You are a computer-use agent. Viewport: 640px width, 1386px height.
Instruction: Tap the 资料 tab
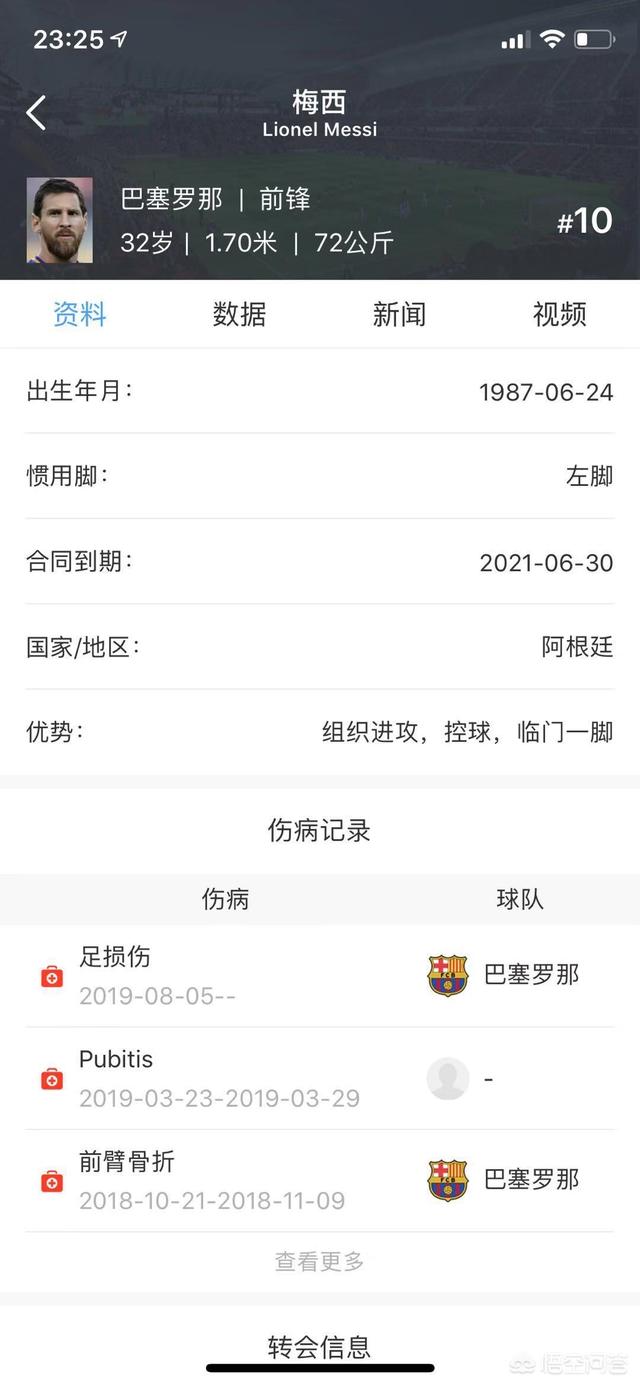(79, 314)
